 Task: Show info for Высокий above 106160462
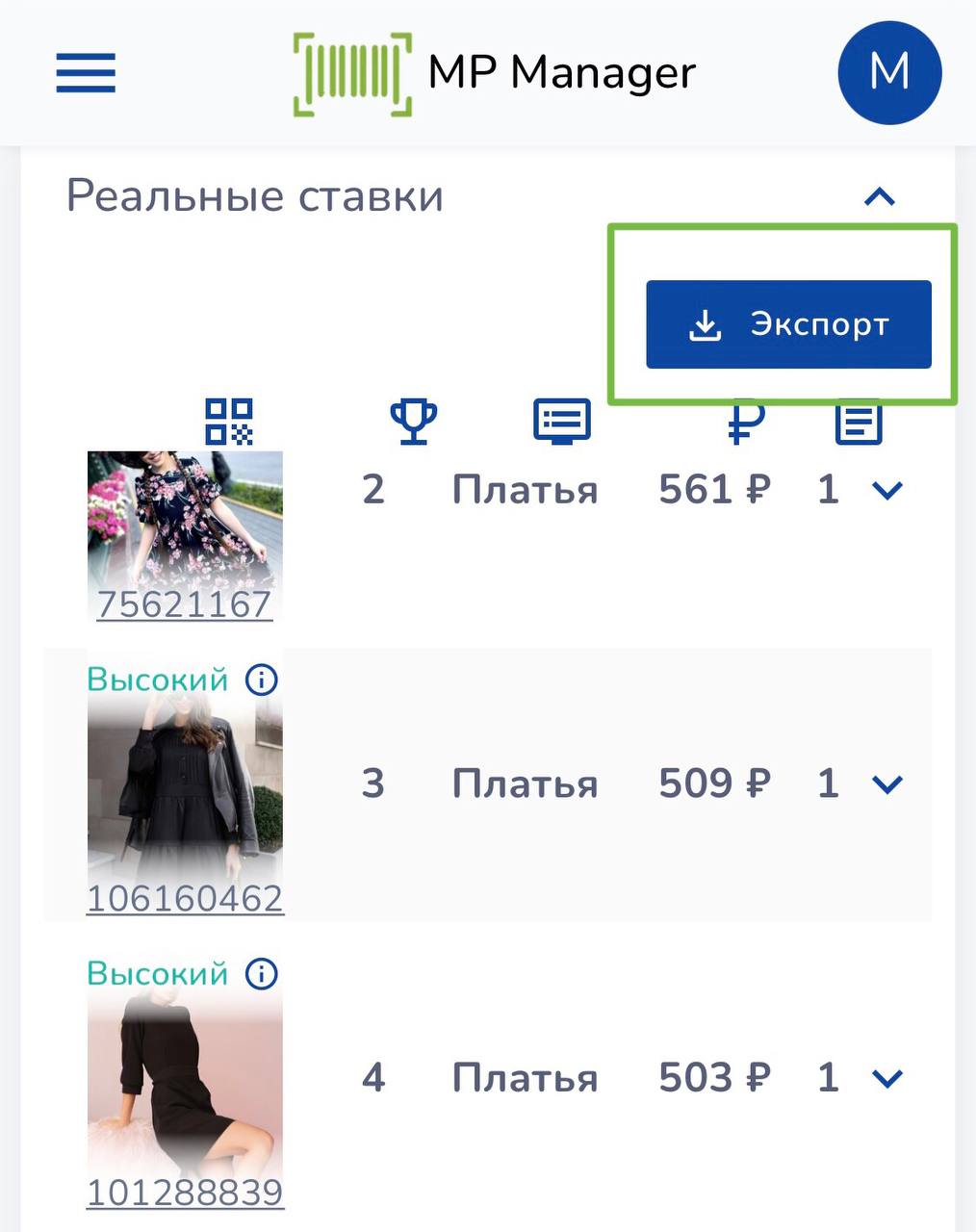(x=262, y=680)
